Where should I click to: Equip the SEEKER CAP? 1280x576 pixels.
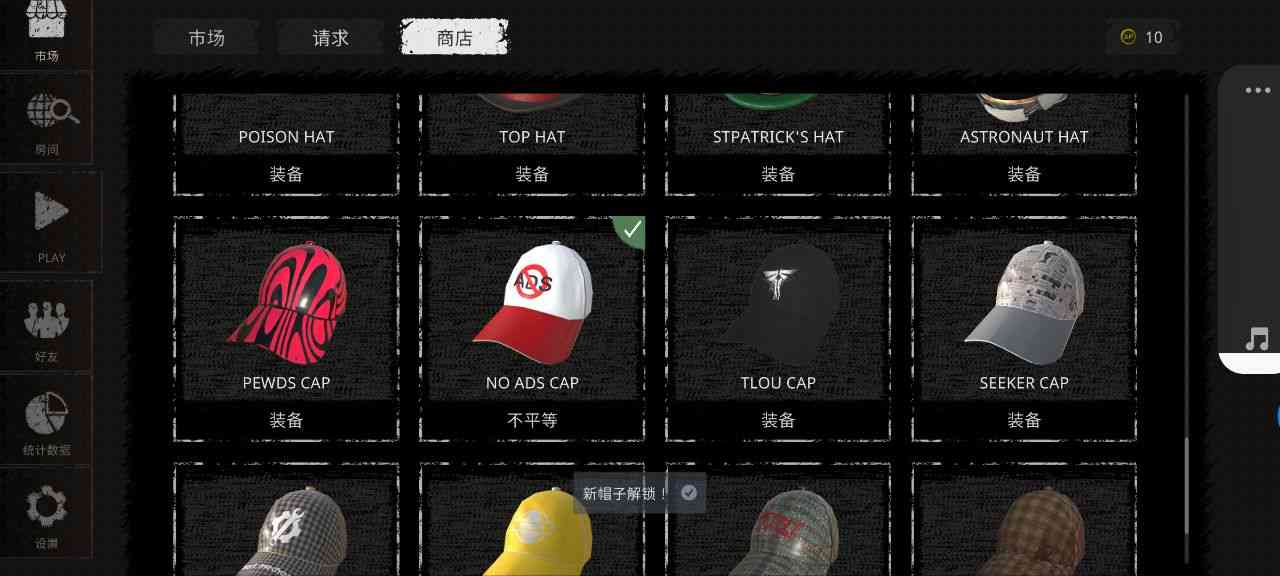click(1024, 420)
